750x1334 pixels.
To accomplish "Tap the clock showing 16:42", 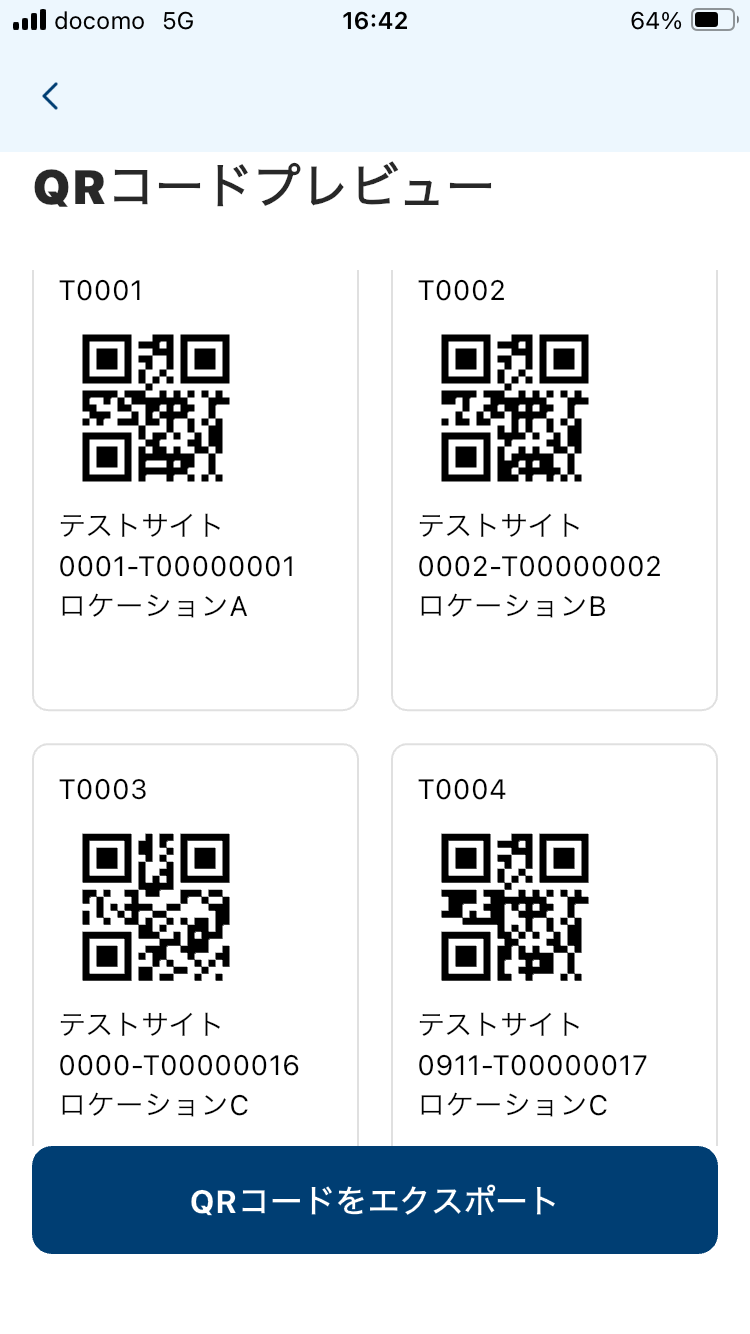I will 377,19.
